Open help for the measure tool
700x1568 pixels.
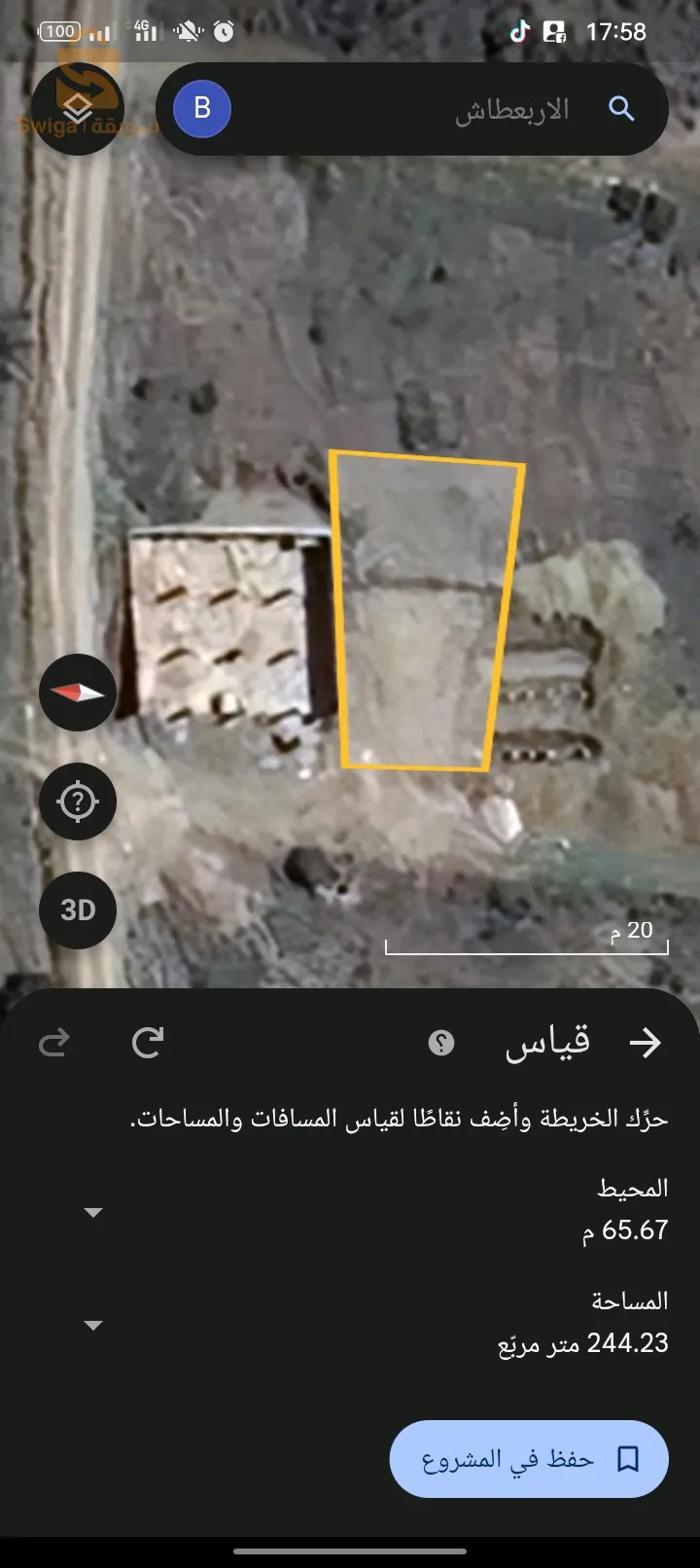(441, 1044)
